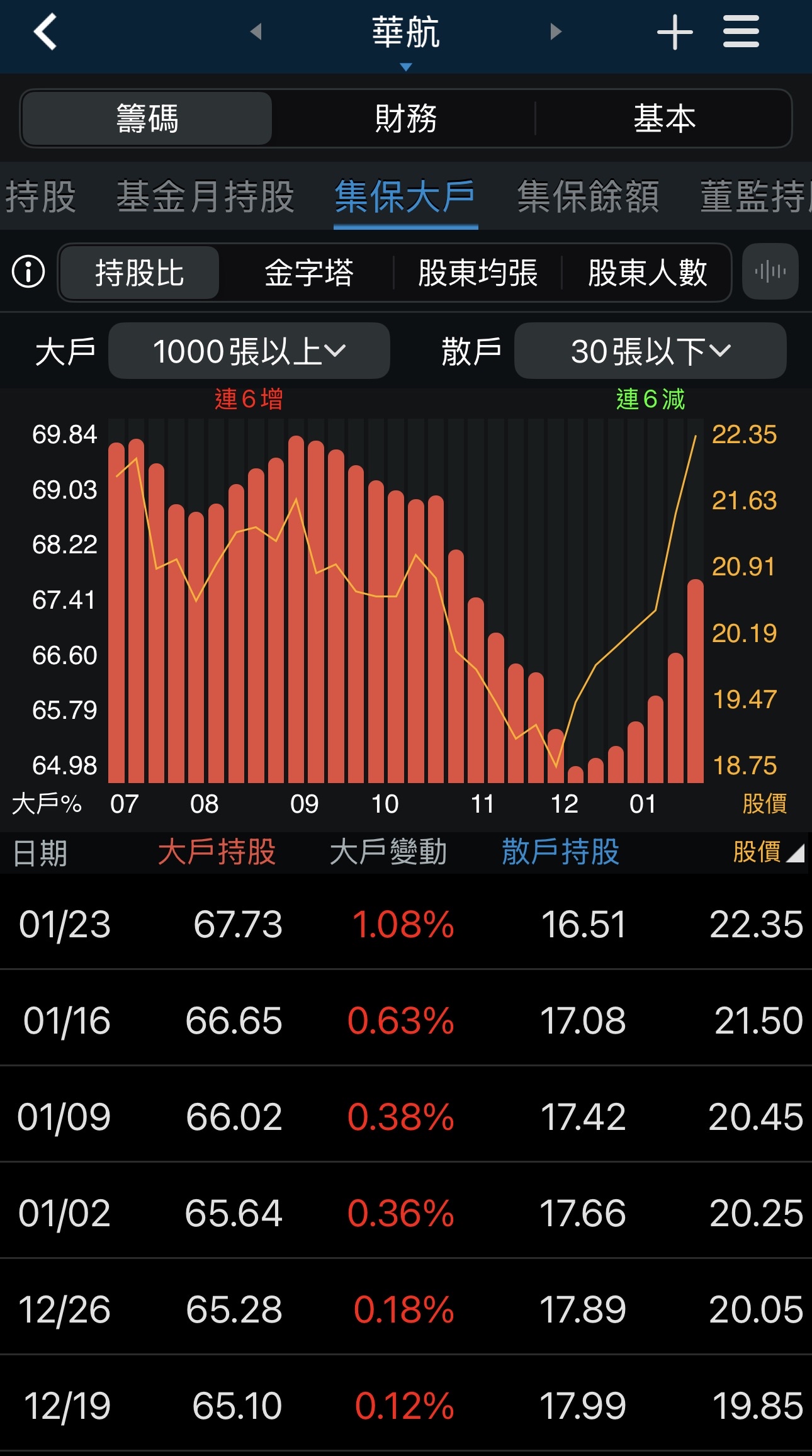Tap the info icon beside 持股比
The width and height of the screenshot is (812, 1456).
click(28, 272)
